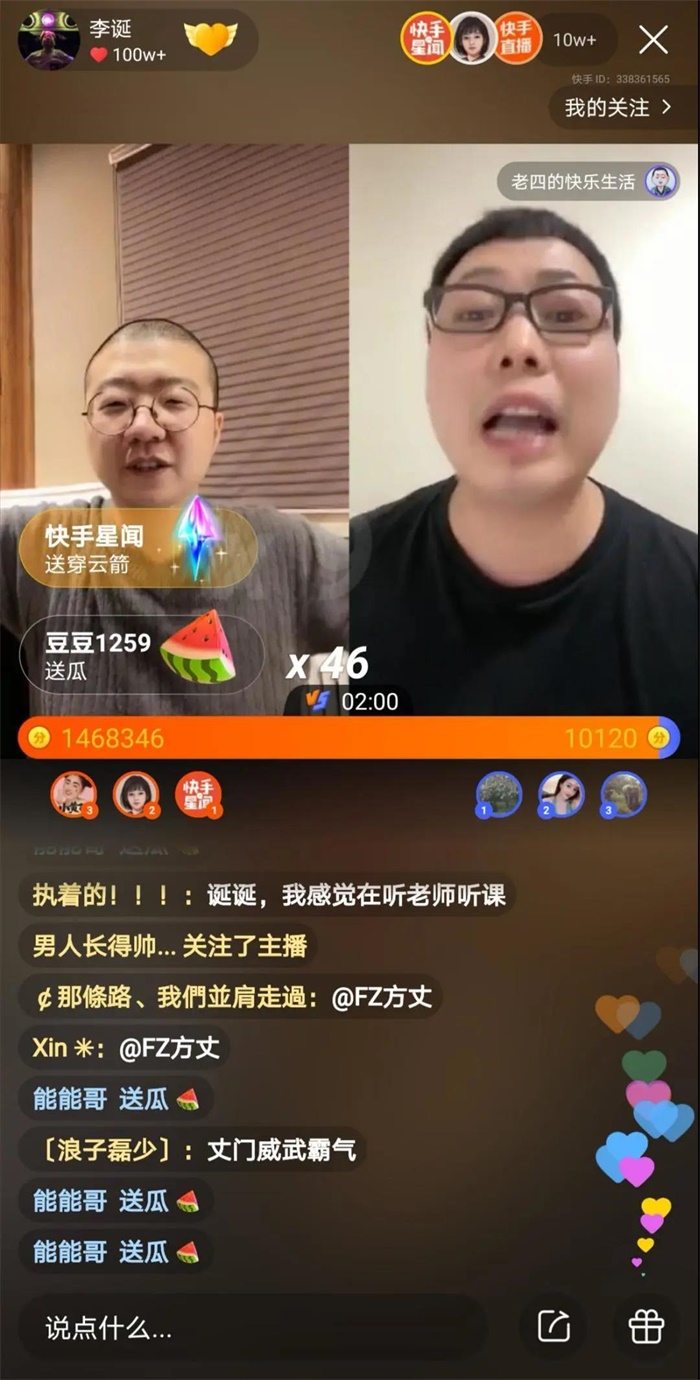Open the golden heart fan badge
The height and width of the screenshot is (1380, 700).
point(211,39)
